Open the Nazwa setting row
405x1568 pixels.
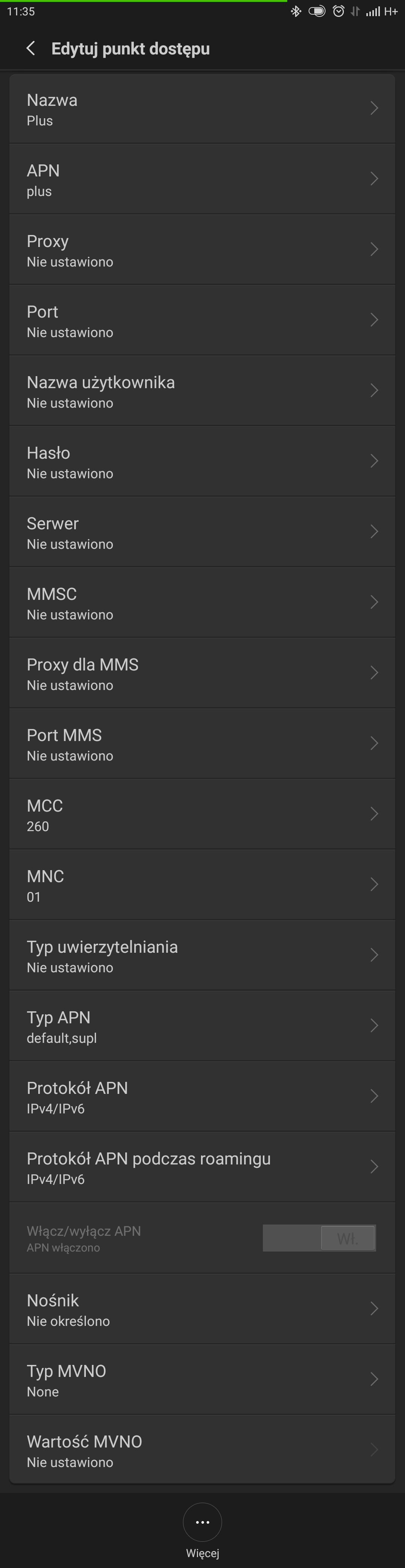[202, 110]
